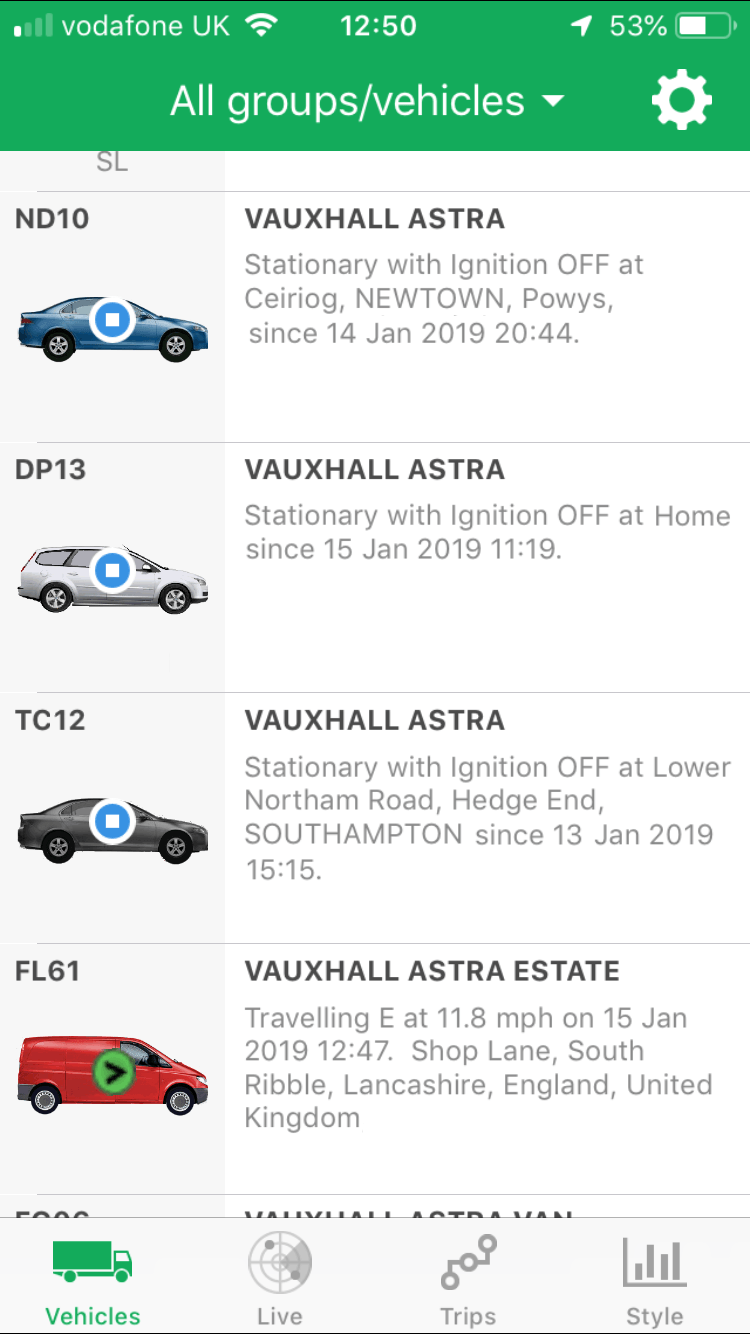Select vehicle TC12 stationary in Southampton

pyautogui.click(x=375, y=819)
